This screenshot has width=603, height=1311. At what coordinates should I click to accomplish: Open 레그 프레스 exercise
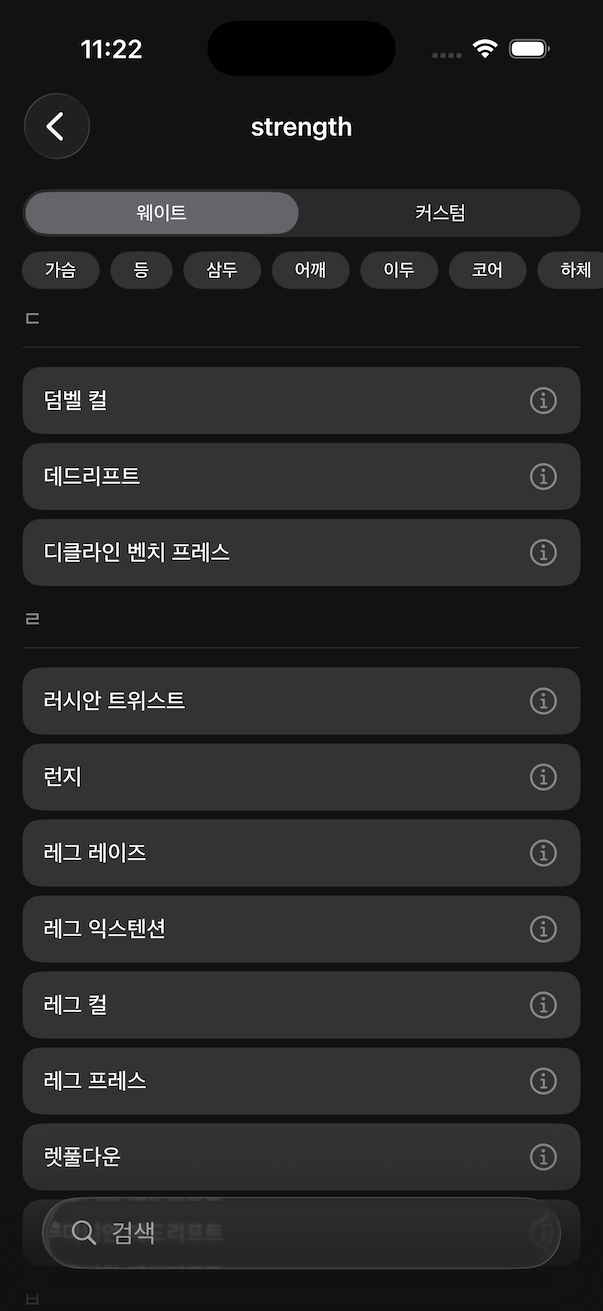(x=270, y=1081)
